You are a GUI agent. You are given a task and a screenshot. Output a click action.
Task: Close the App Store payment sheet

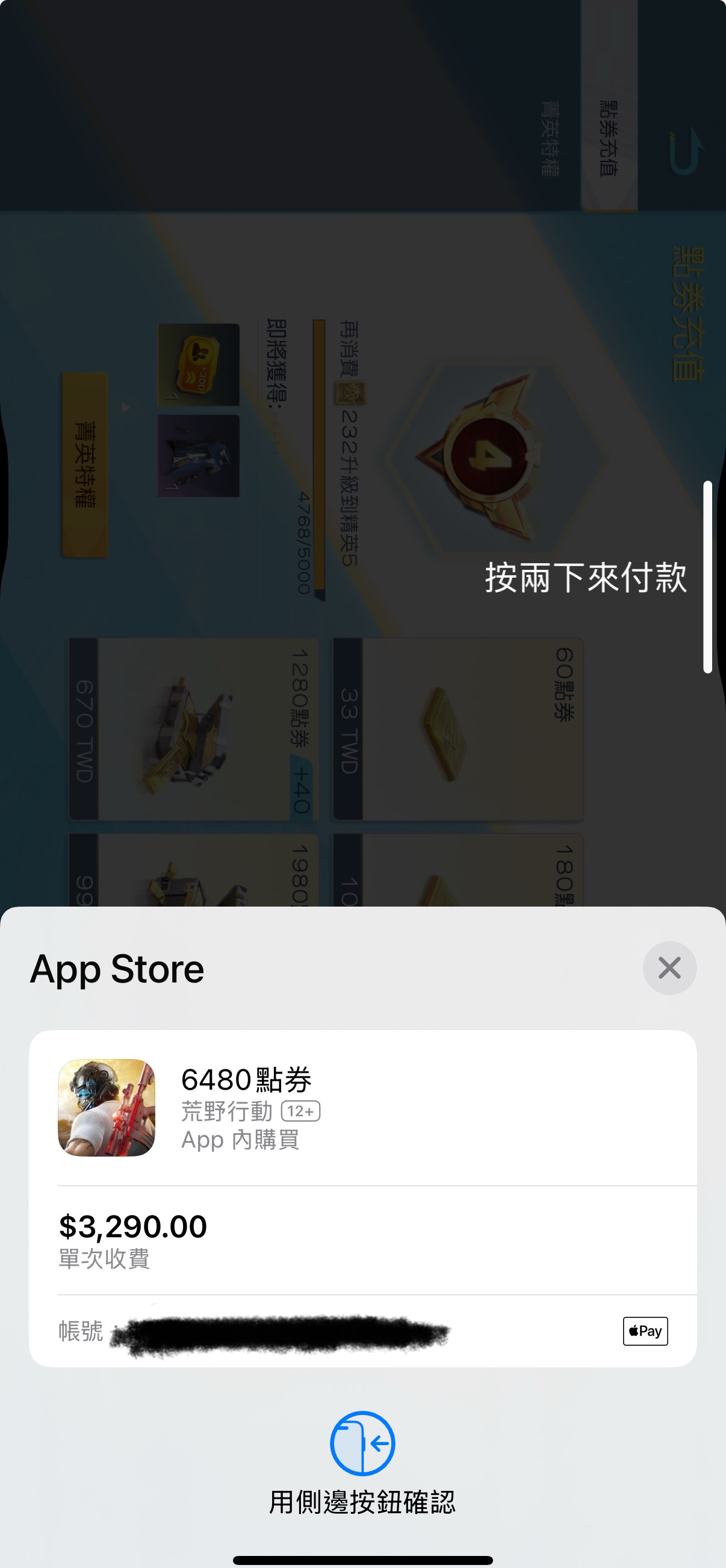(669, 968)
